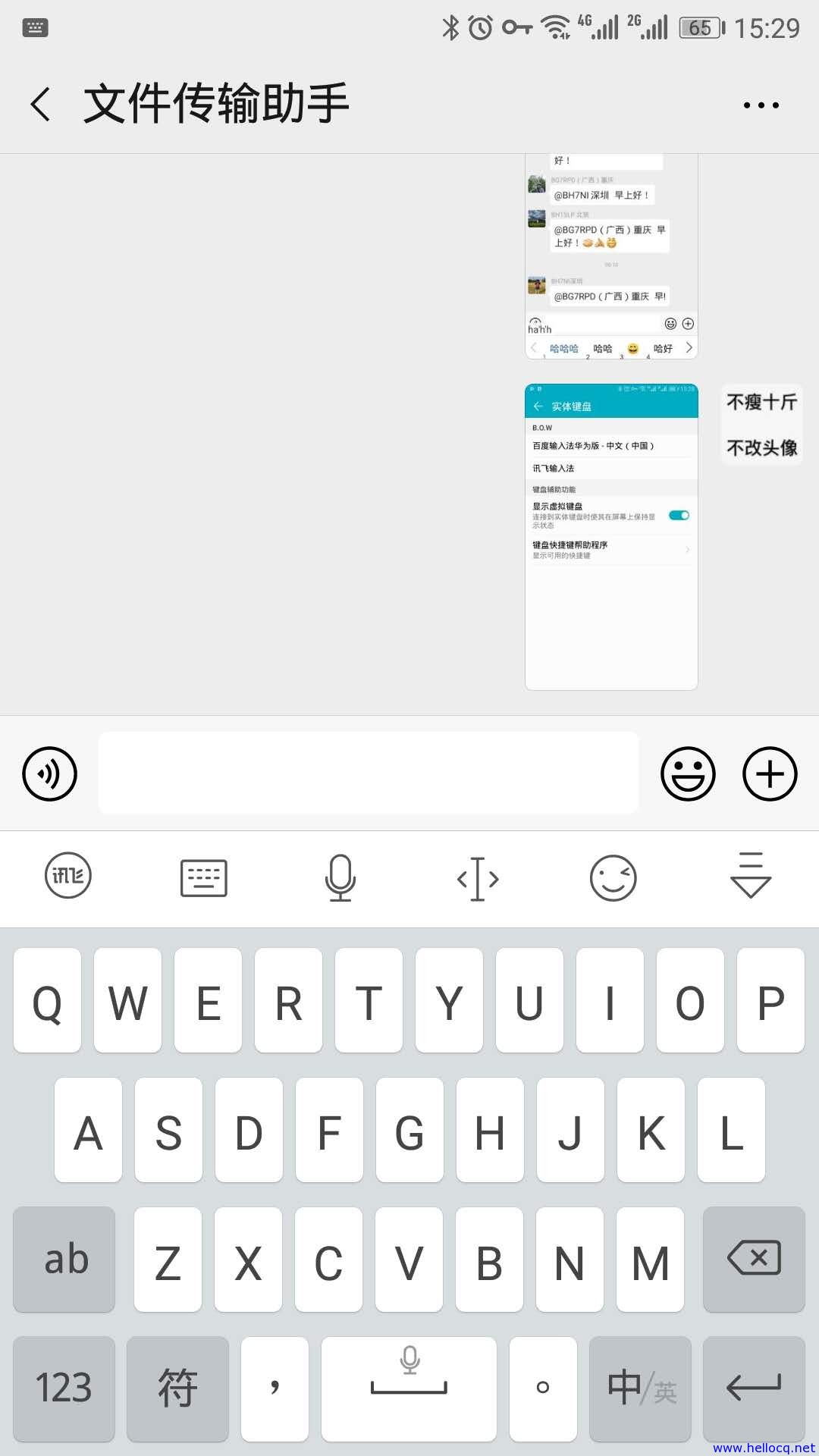Open the chat conversation screenshot image
Viewport: 819px width, 1456px height.
611,257
